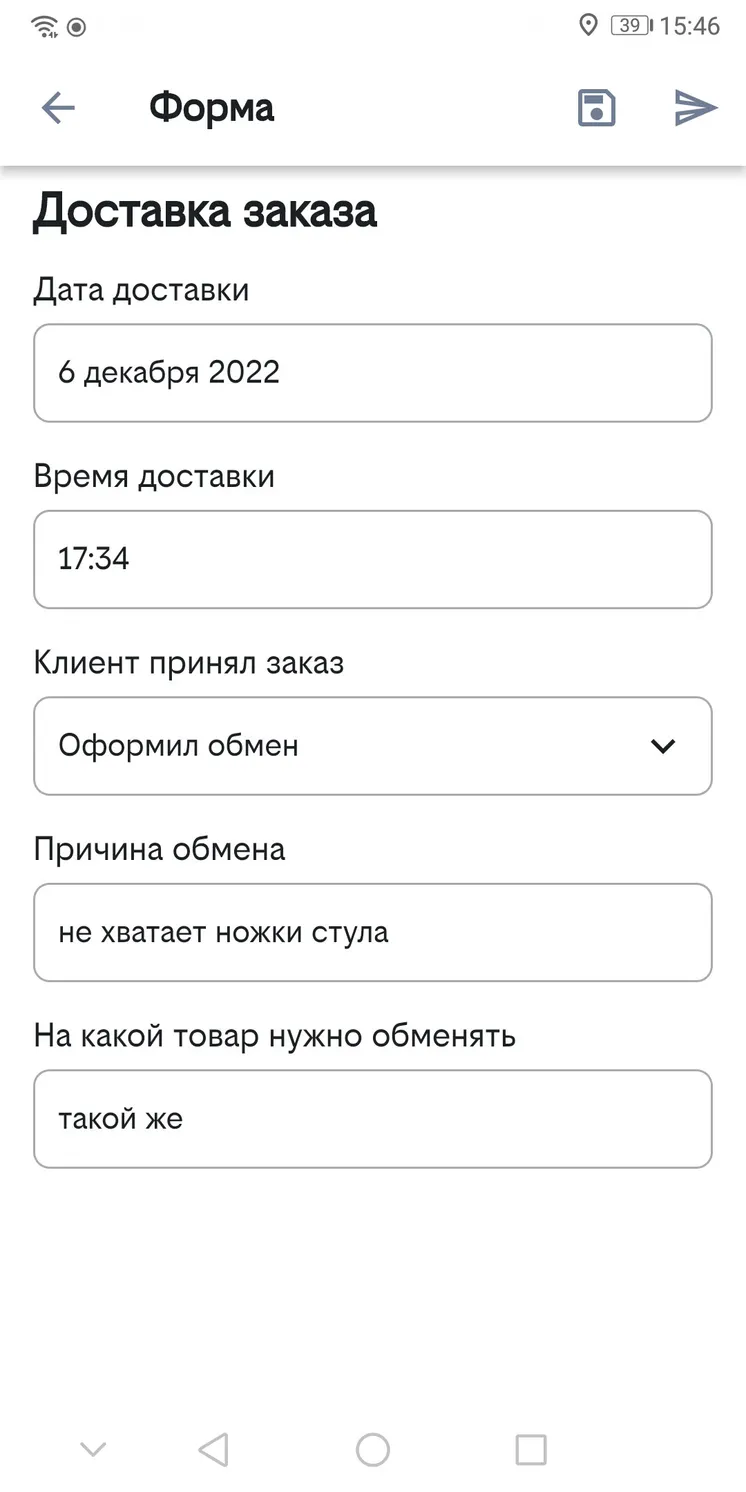
Task: Open the Дата доставки date field
Action: (373, 373)
